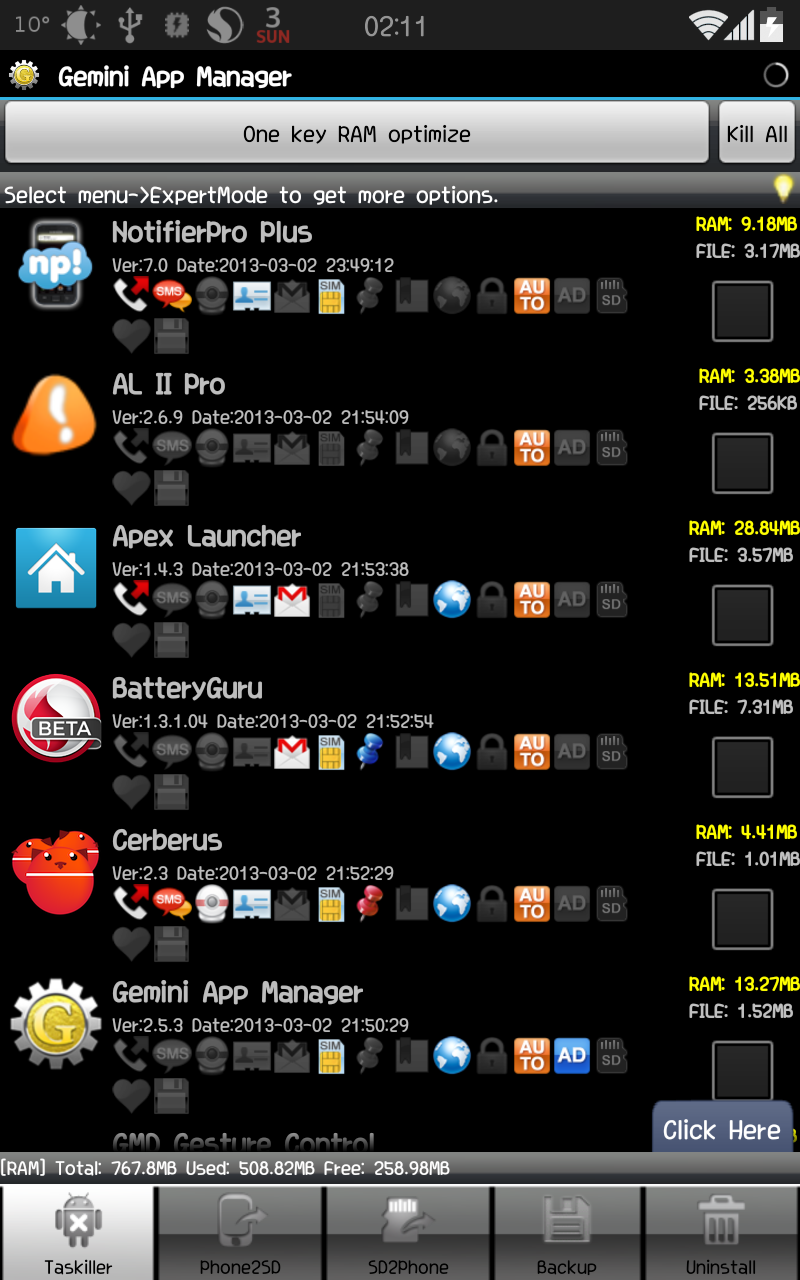The height and width of the screenshot is (1280, 800).
Task: Tap the Click Here bubble
Action: pos(721,1130)
